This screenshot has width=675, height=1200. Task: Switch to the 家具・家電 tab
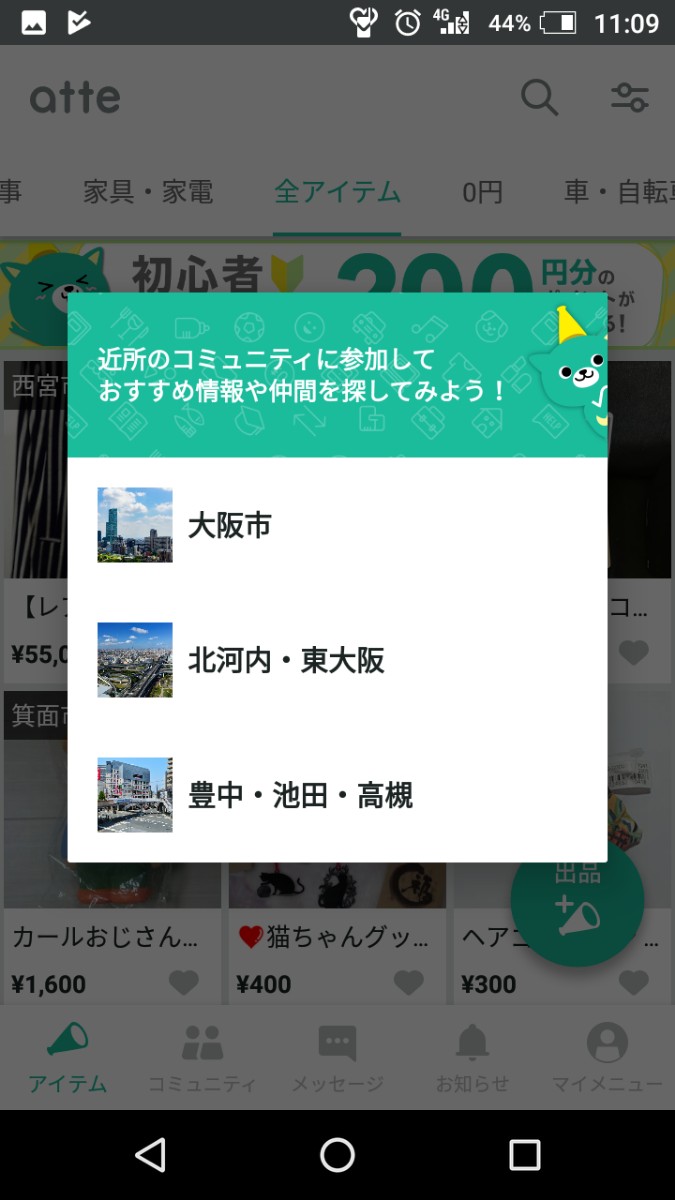click(148, 192)
